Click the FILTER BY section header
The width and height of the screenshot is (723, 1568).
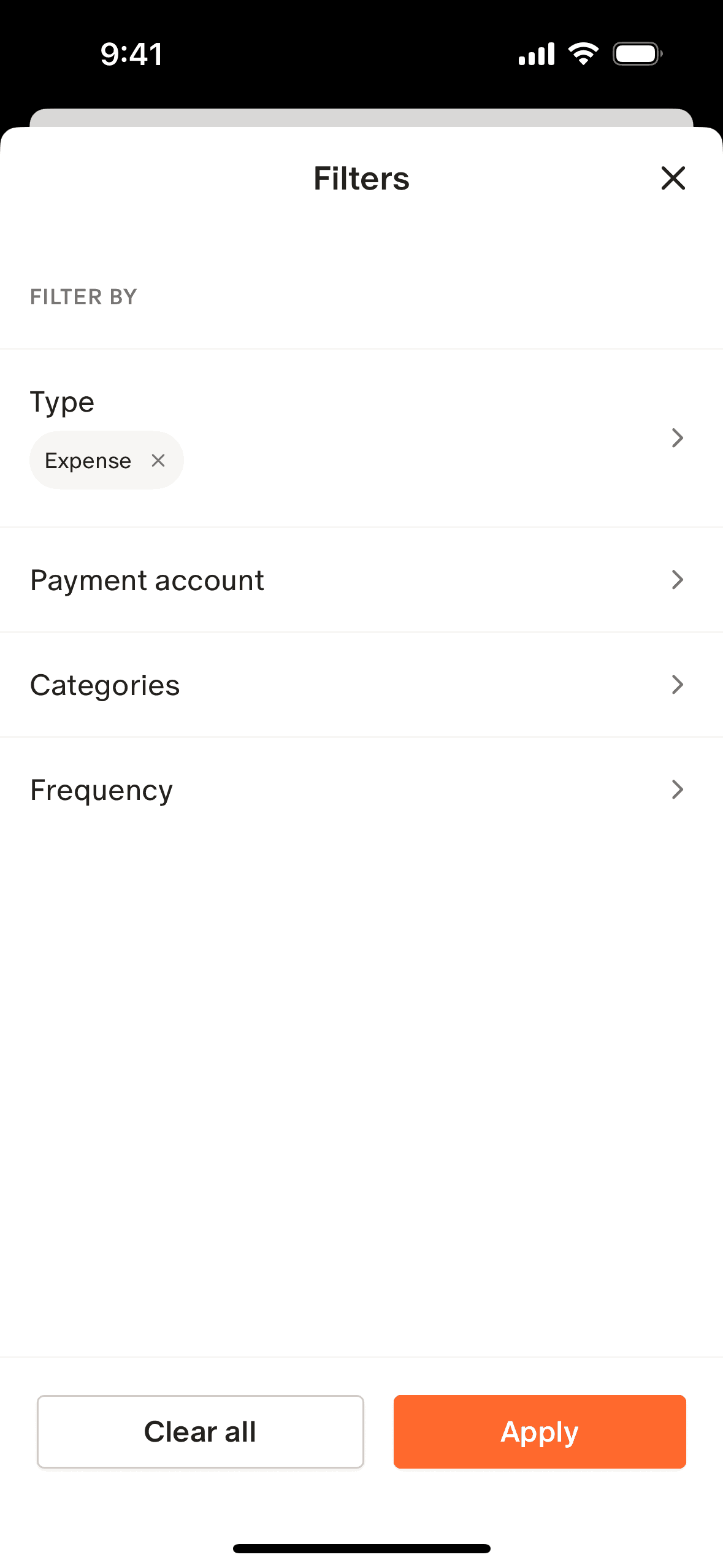click(83, 297)
